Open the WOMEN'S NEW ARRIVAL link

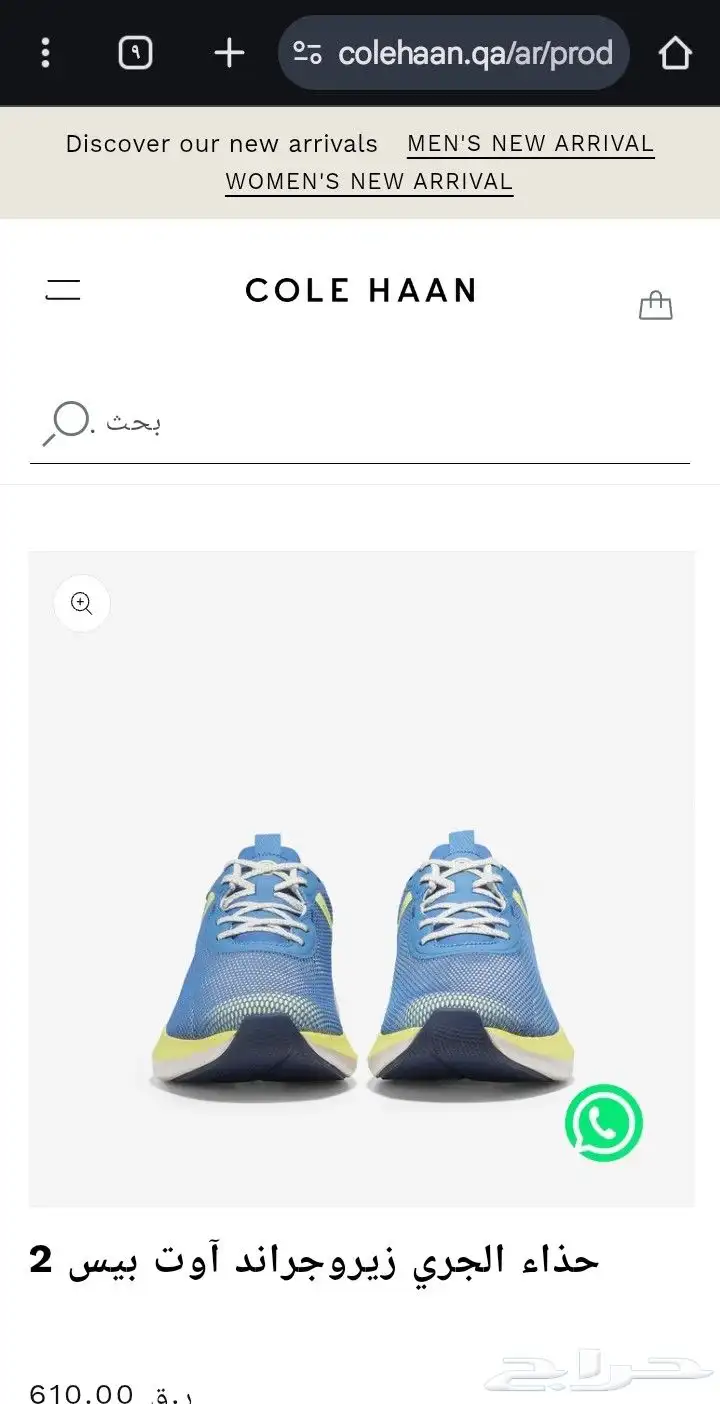click(369, 182)
